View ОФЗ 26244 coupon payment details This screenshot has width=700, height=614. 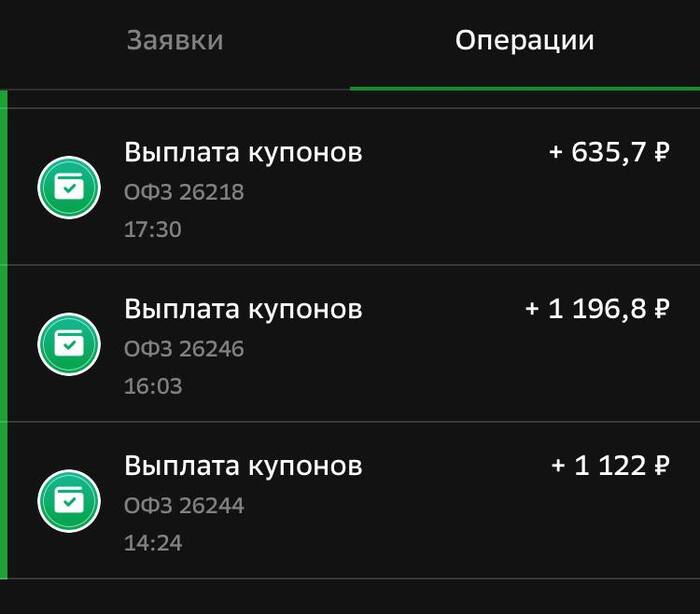pos(350,501)
